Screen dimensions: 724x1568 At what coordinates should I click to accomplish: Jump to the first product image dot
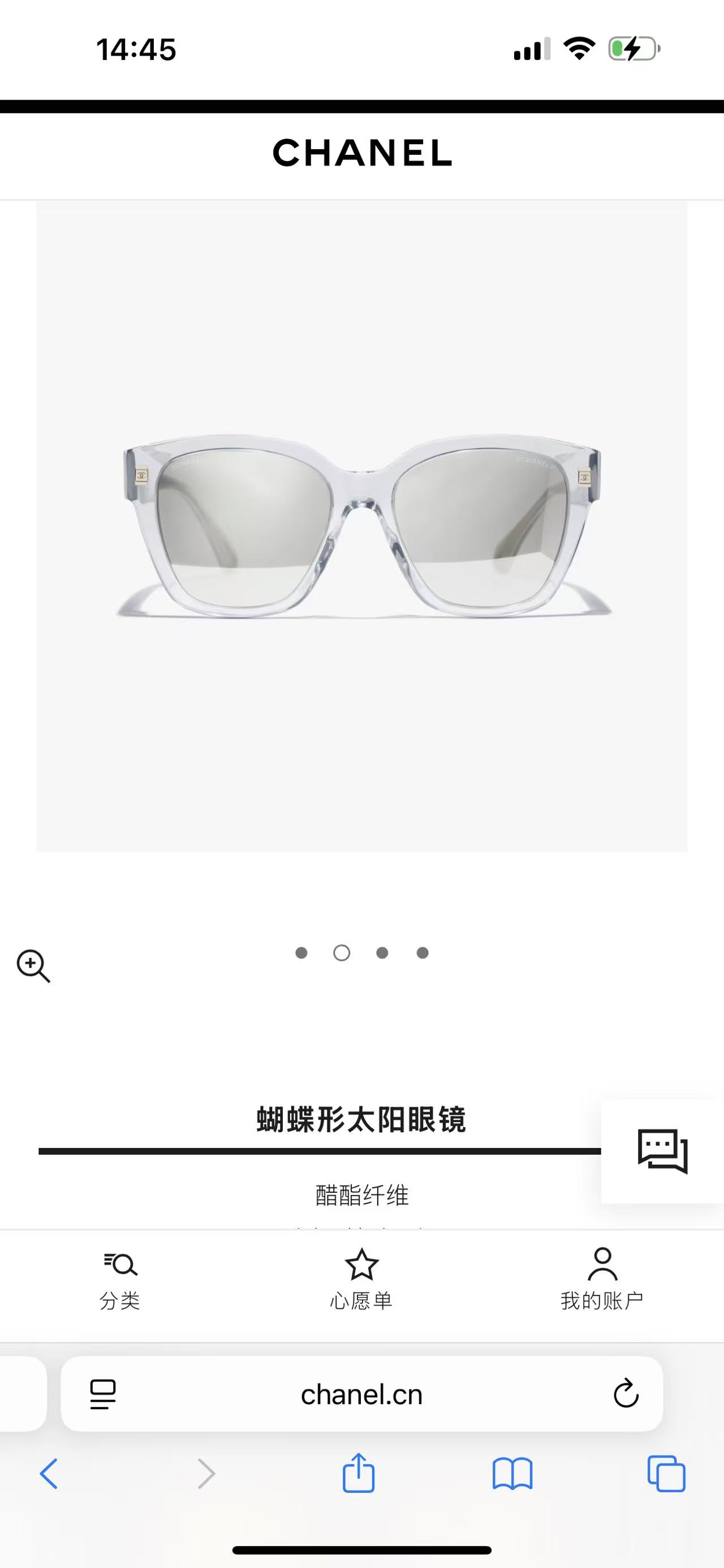pyautogui.click(x=301, y=952)
